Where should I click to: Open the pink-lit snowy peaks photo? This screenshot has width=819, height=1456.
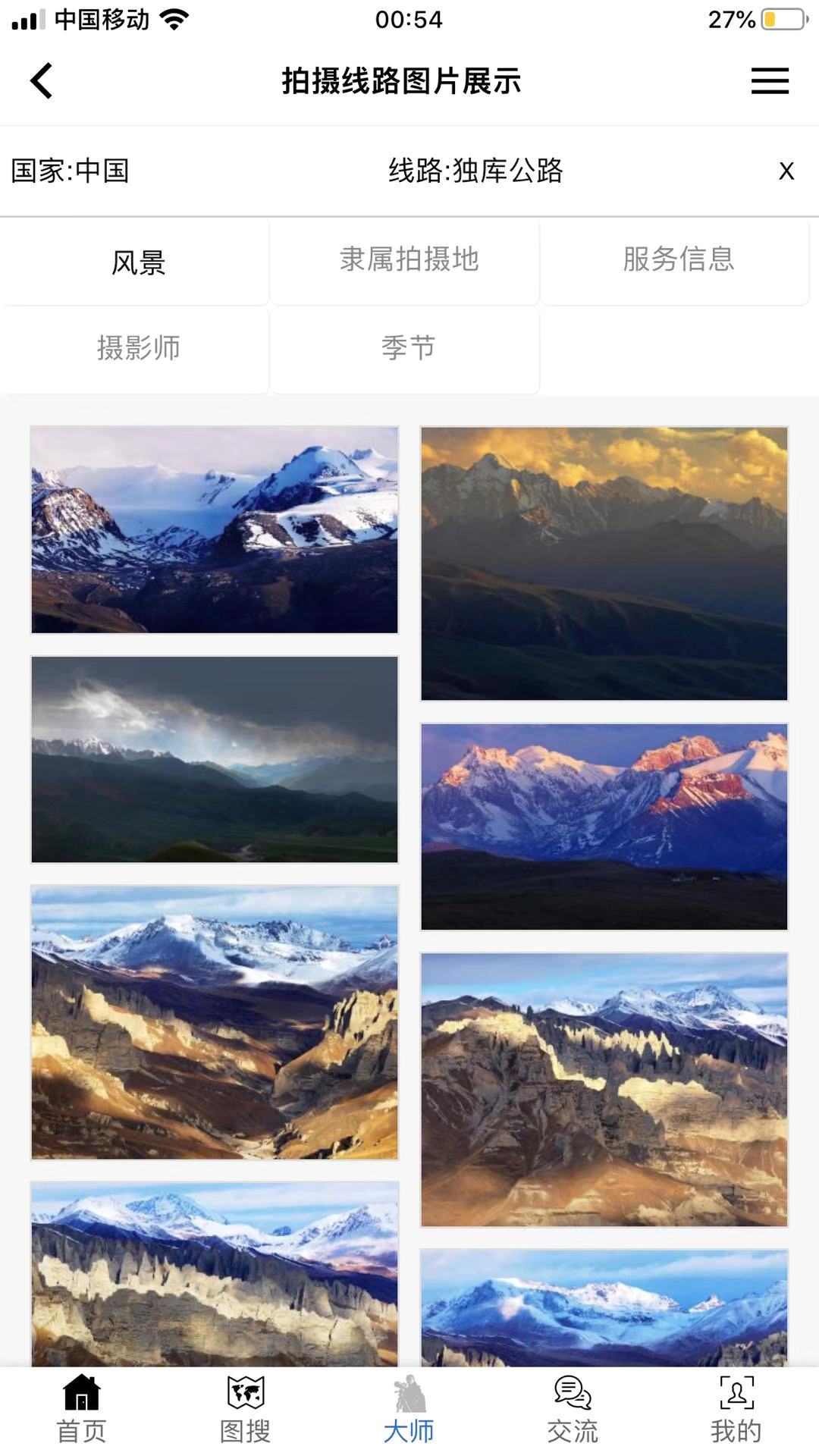[x=604, y=827]
